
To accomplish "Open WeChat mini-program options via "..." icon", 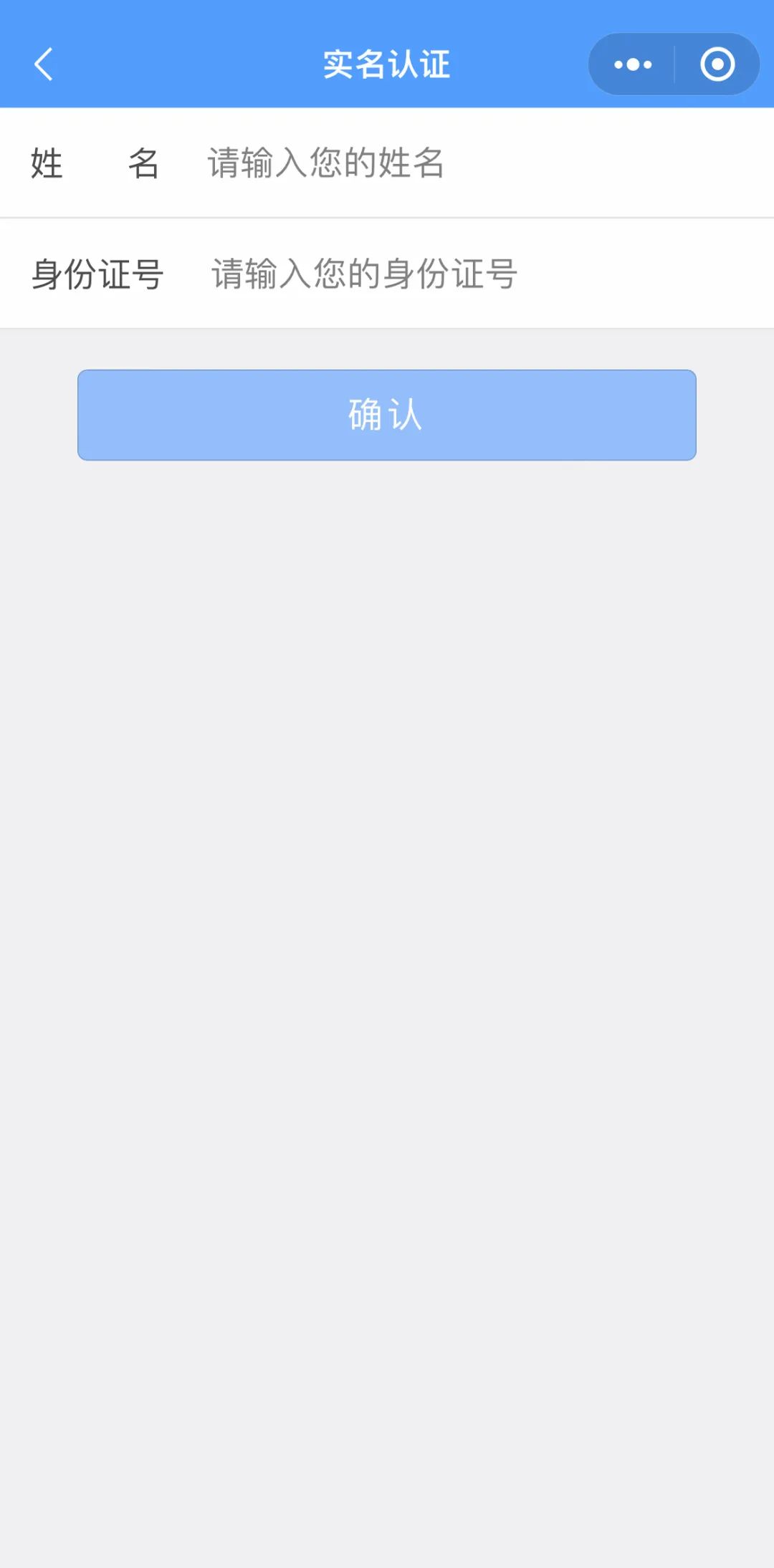I will (631, 64).
